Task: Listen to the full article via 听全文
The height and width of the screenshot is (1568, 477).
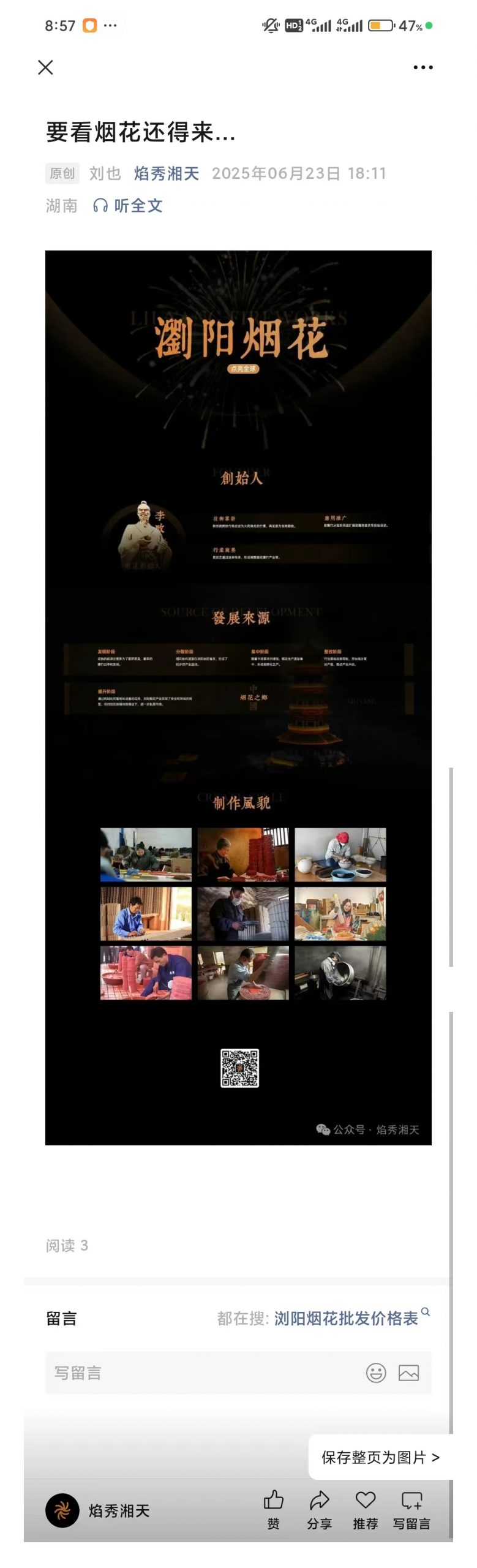Action: pyautogui.click(x=128, y=206)
